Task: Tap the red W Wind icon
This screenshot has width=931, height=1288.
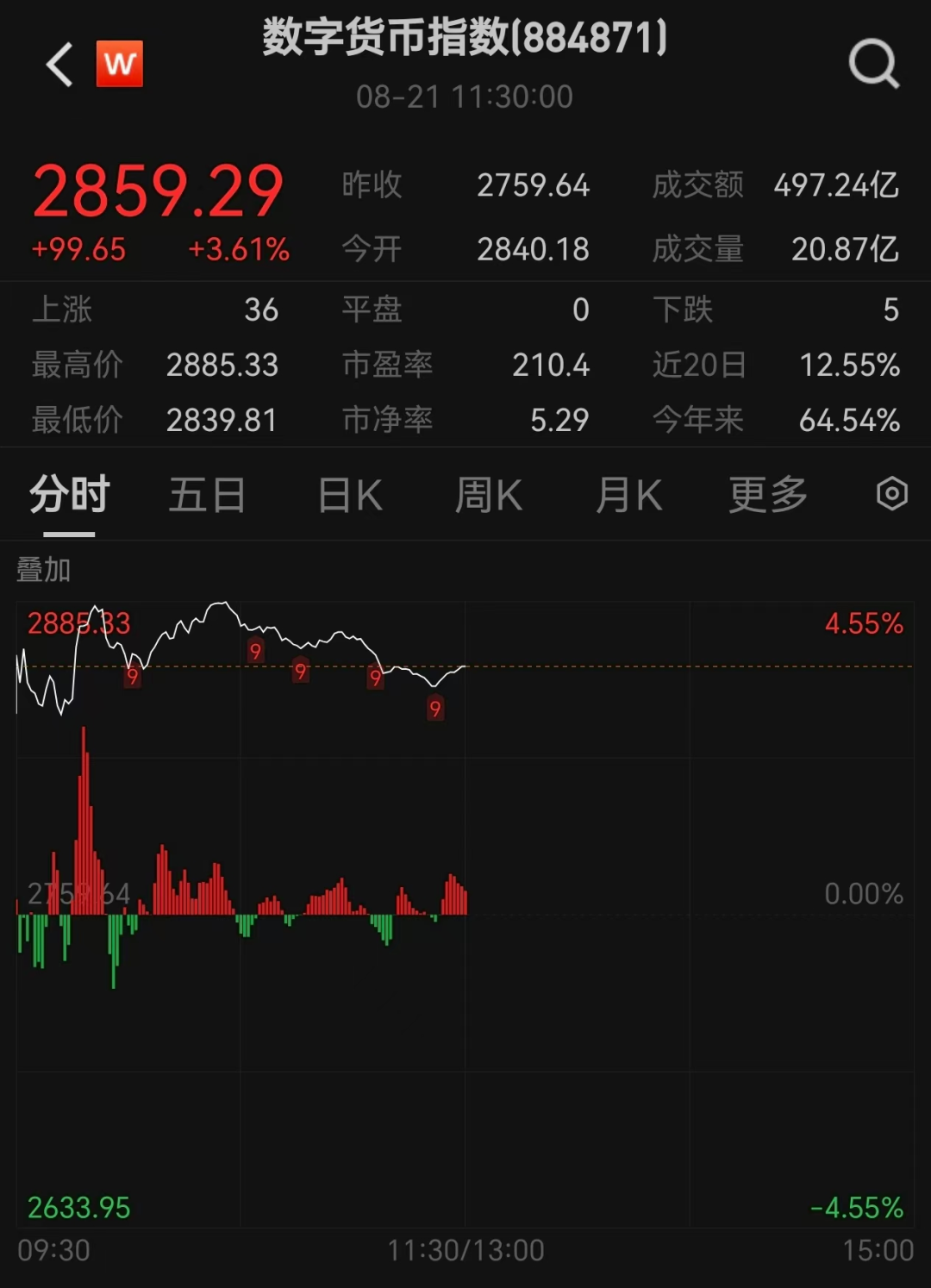Action: click(x=119, y=64)
